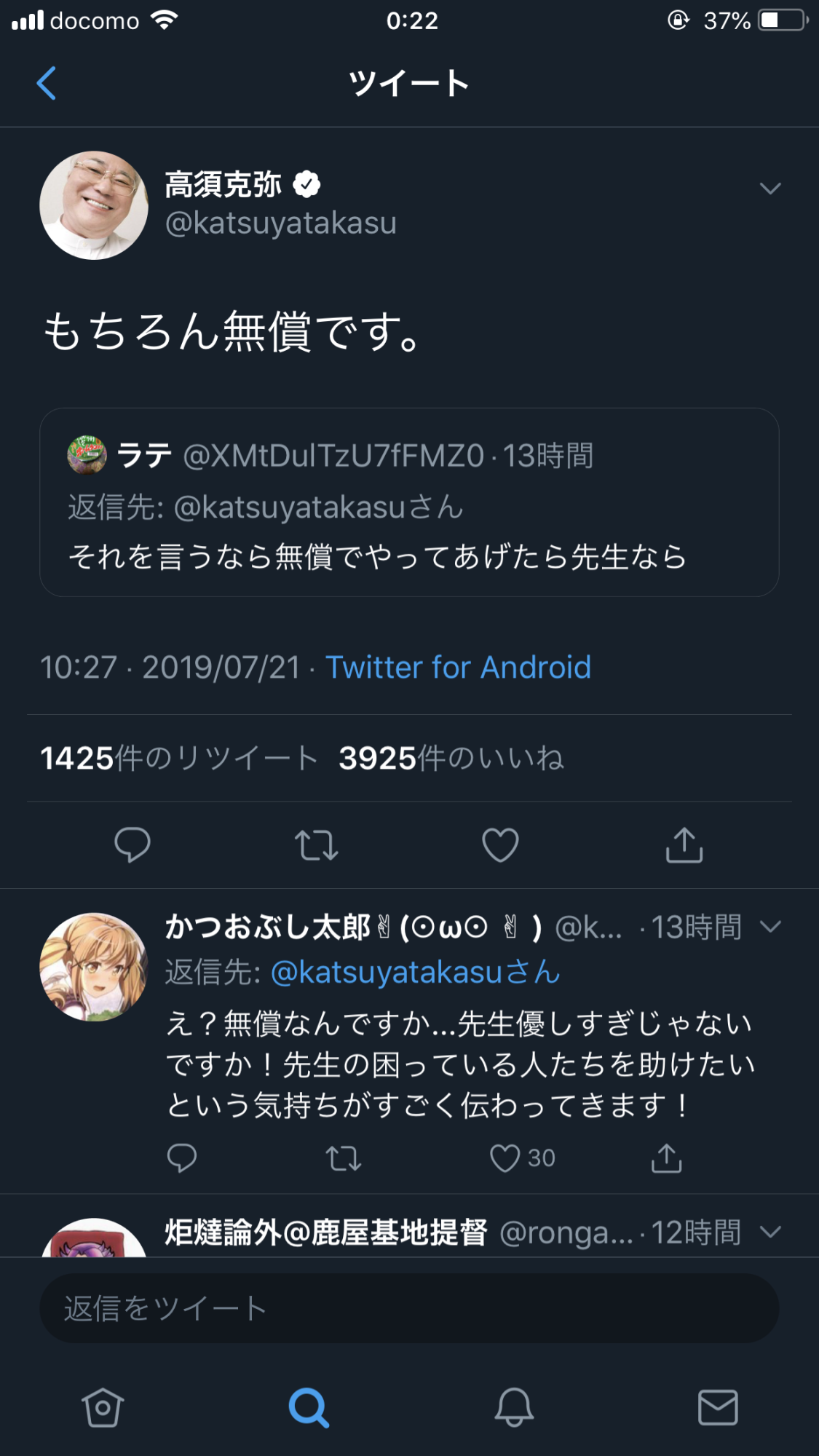Like 高須克弥's main tweet
Image resolution: width=819 pixels, height=1456 pixels.
500,845
